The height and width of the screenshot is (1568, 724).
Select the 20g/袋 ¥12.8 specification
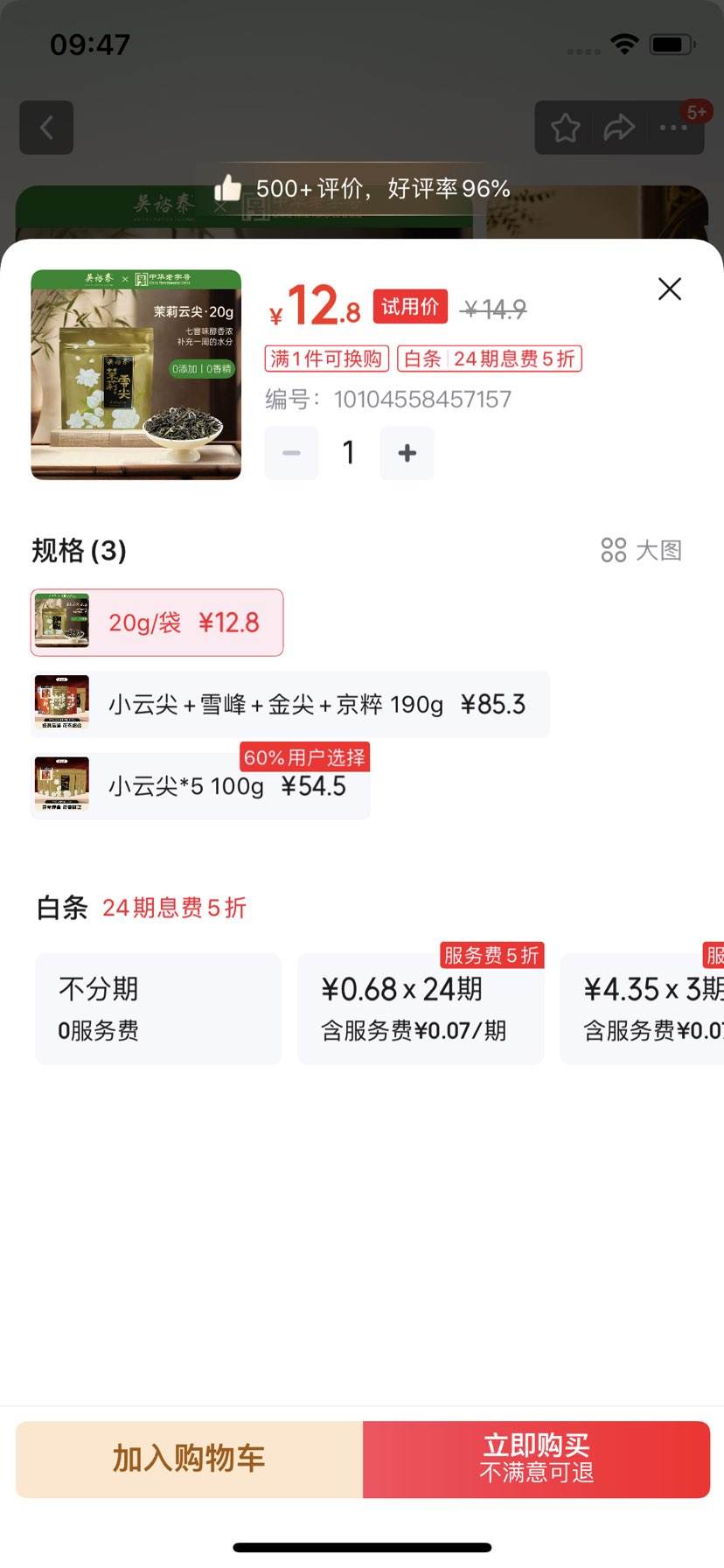(157, 622)
